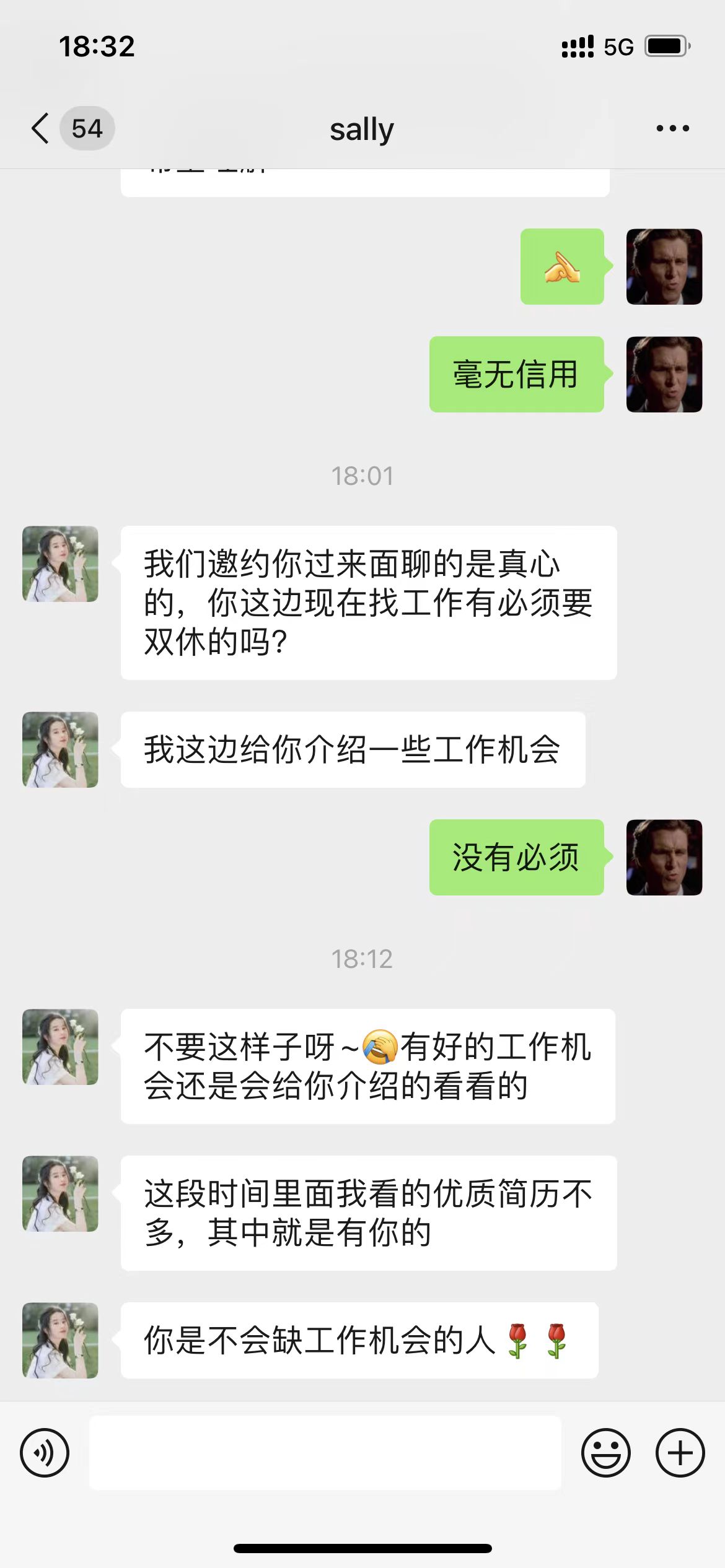
Task: Focus the message text field
Action: pos(325,1452)
